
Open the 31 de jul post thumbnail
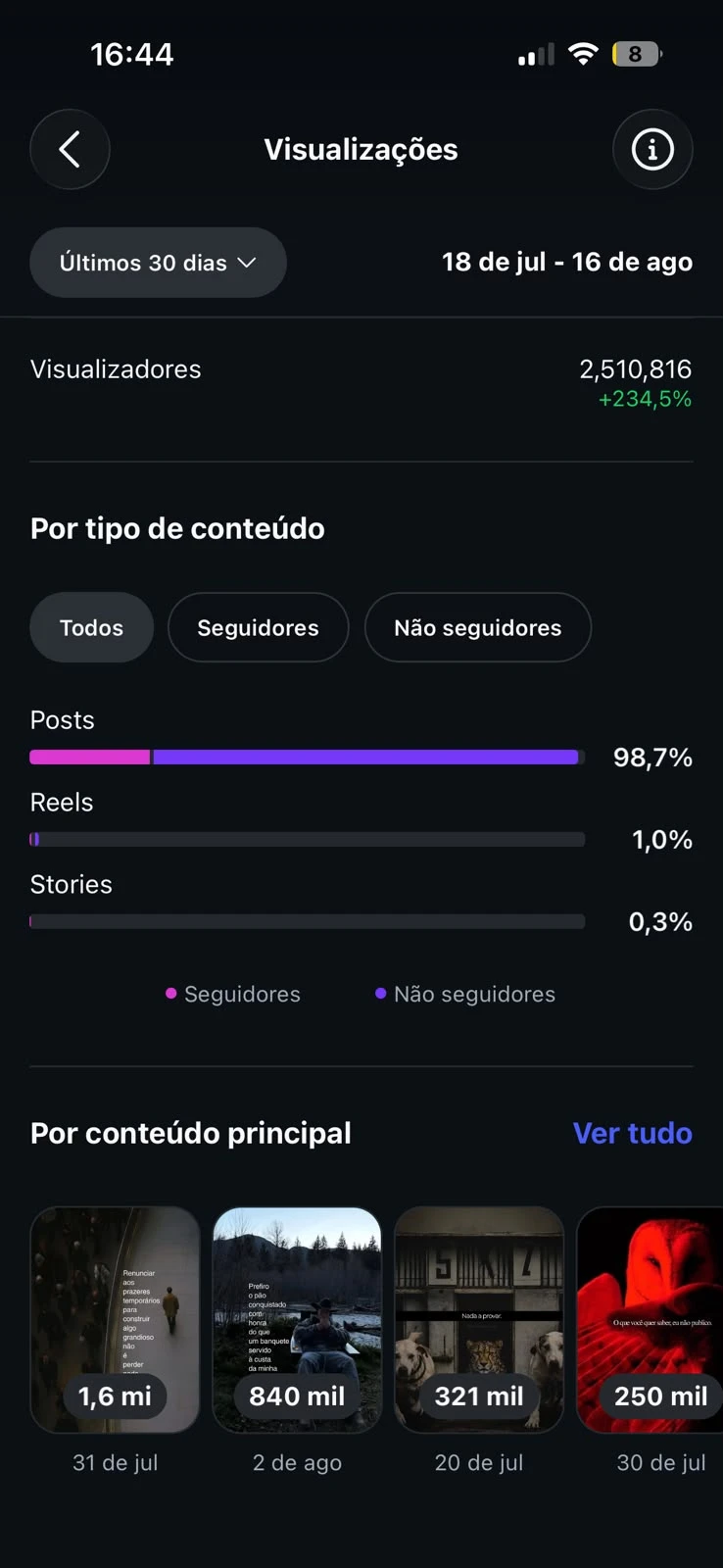point(116,1320)
